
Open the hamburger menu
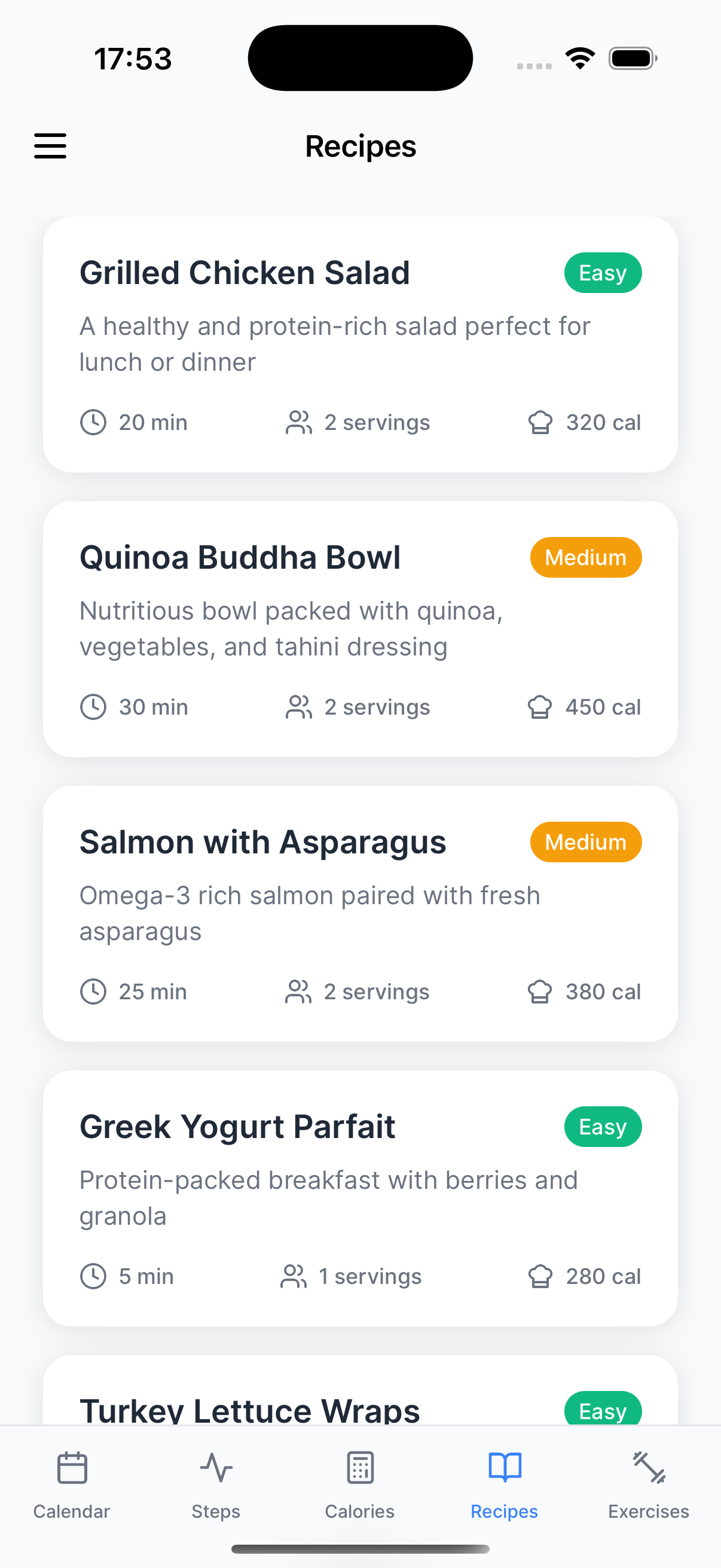50,146
